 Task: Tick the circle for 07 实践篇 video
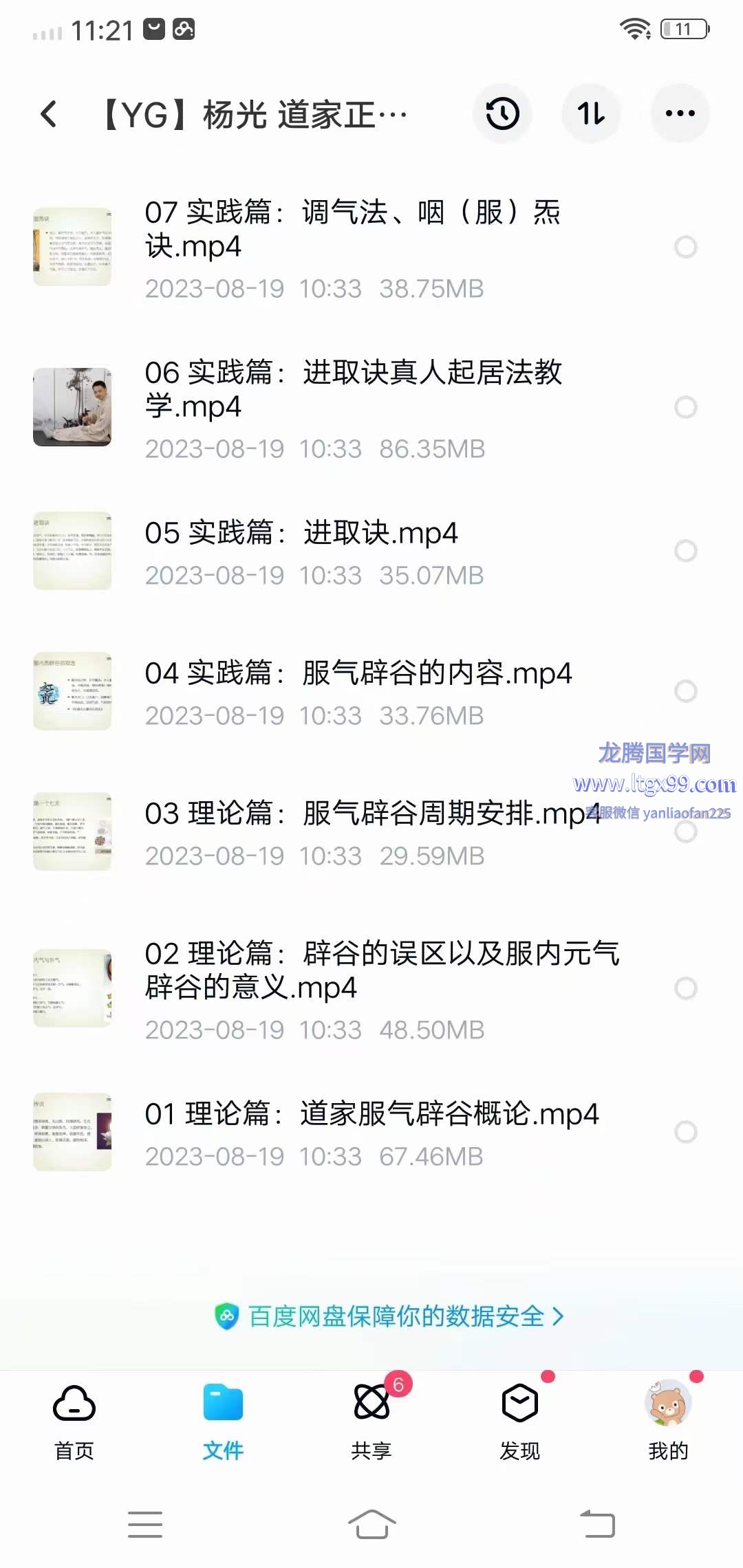click(685, 247)
